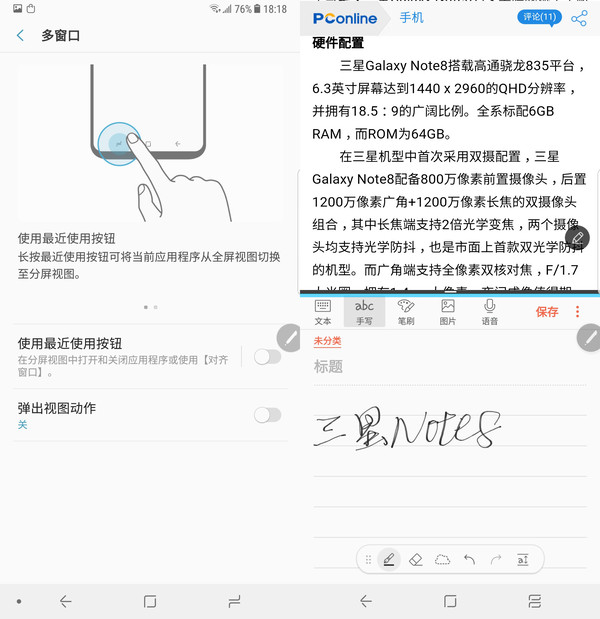
Task: Switch to 笔刷 brush mode
Action: [x=406, y=312]
